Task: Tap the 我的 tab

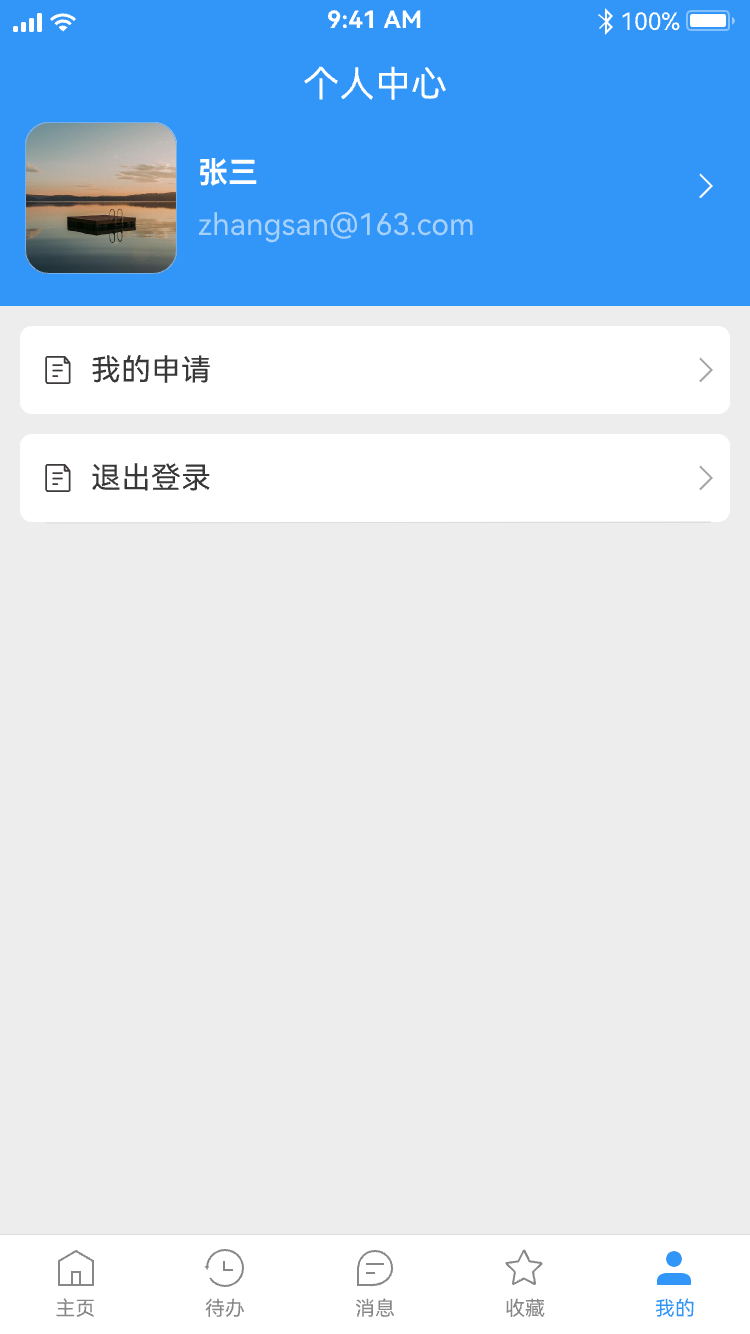Action: point(675,1284)
